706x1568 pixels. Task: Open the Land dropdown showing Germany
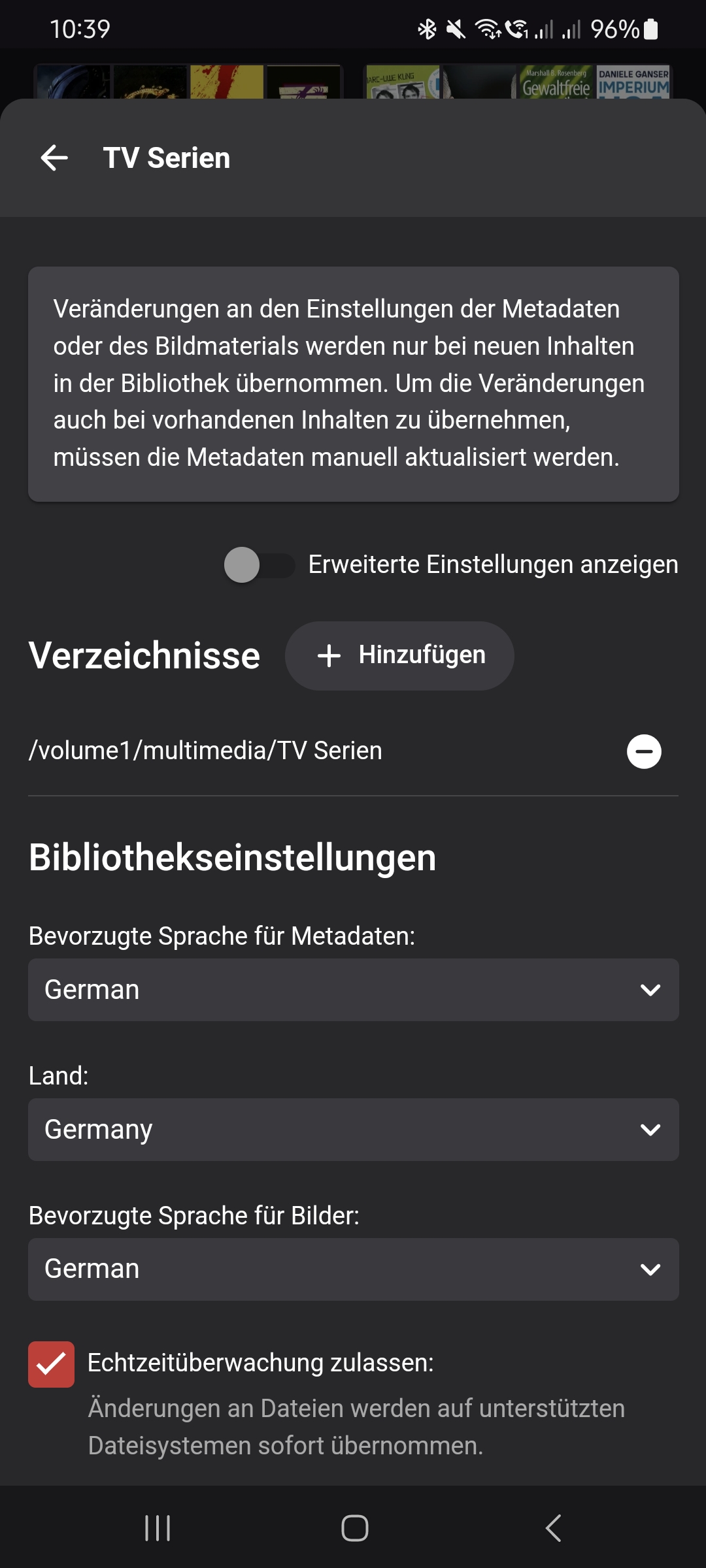click(353, 1130)
